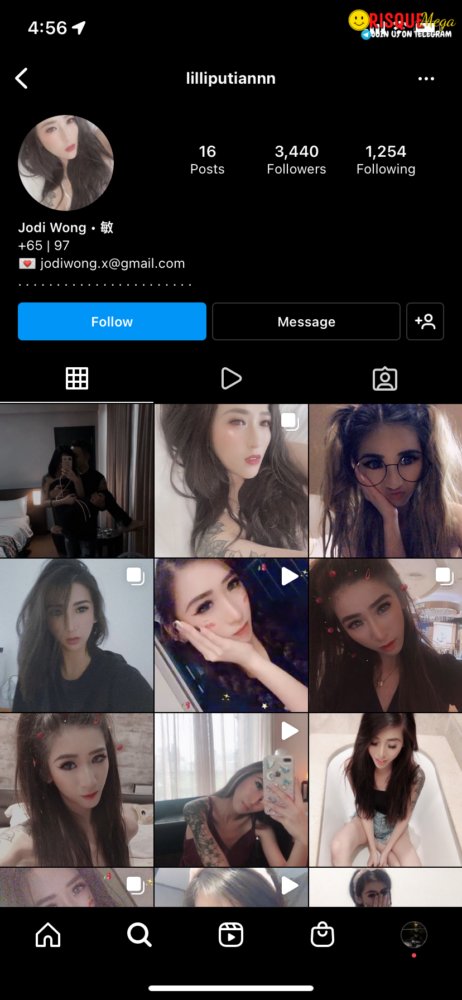Follow the lilliputiannn account
Image resolution: width=462 pixels, height=1000 pixels.
pos(112,321)
